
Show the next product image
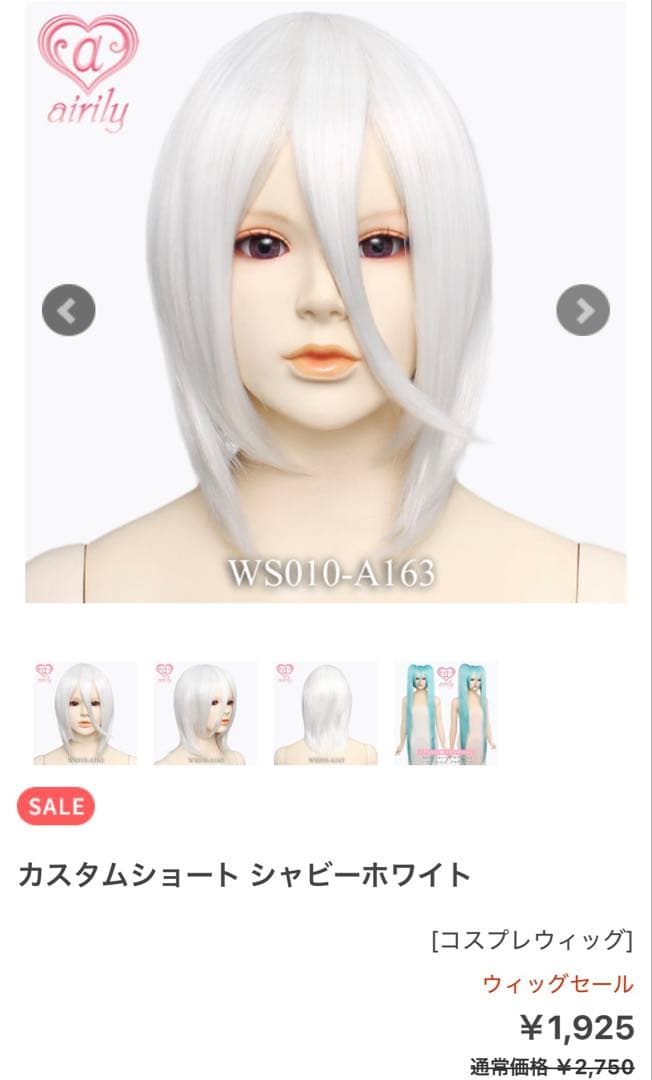coord(582,310)
